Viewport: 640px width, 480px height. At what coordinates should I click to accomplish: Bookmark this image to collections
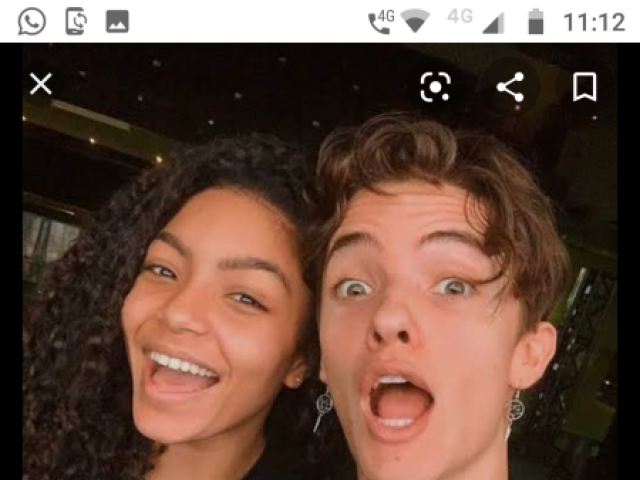coord(584,87)
